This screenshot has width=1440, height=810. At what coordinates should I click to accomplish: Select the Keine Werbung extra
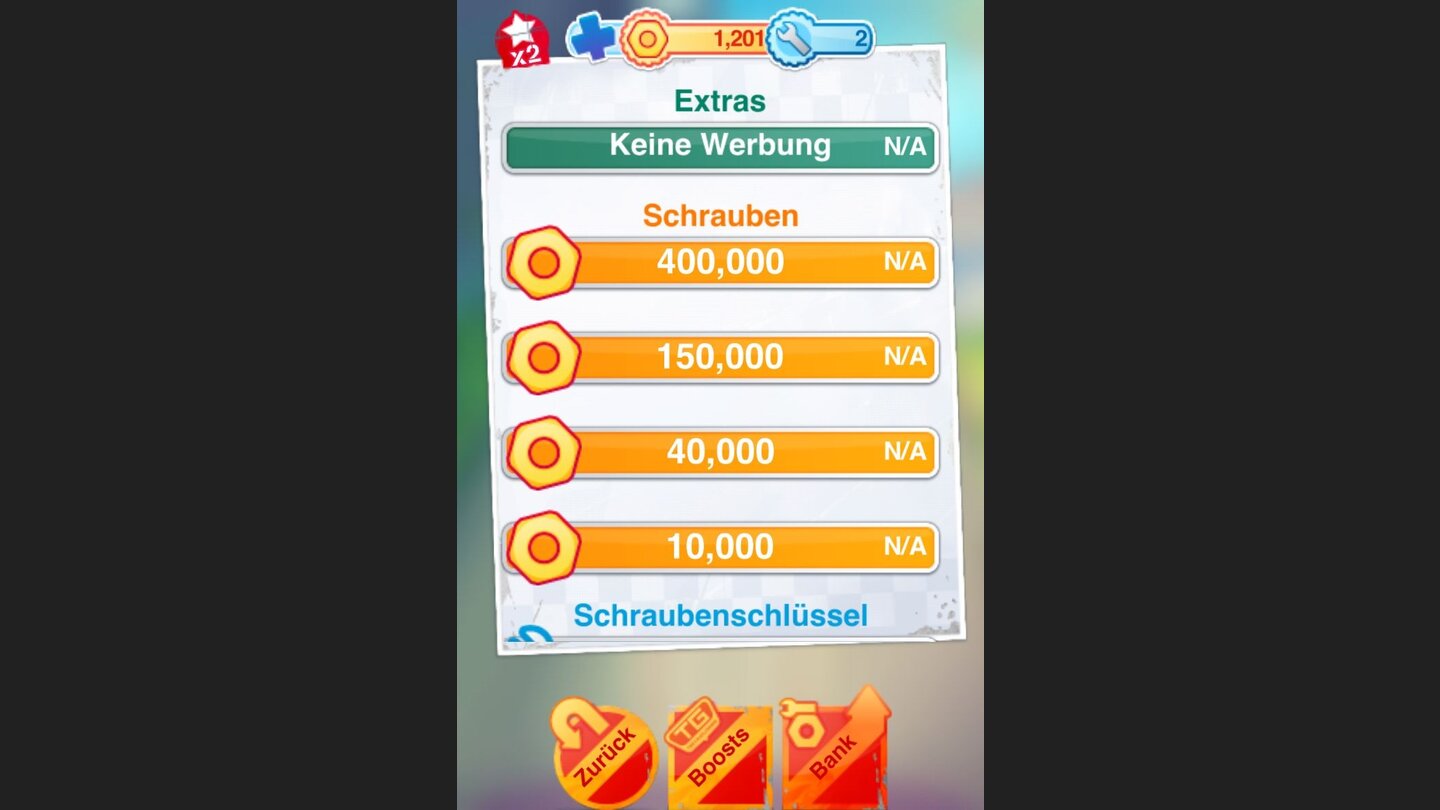[720, 147]
